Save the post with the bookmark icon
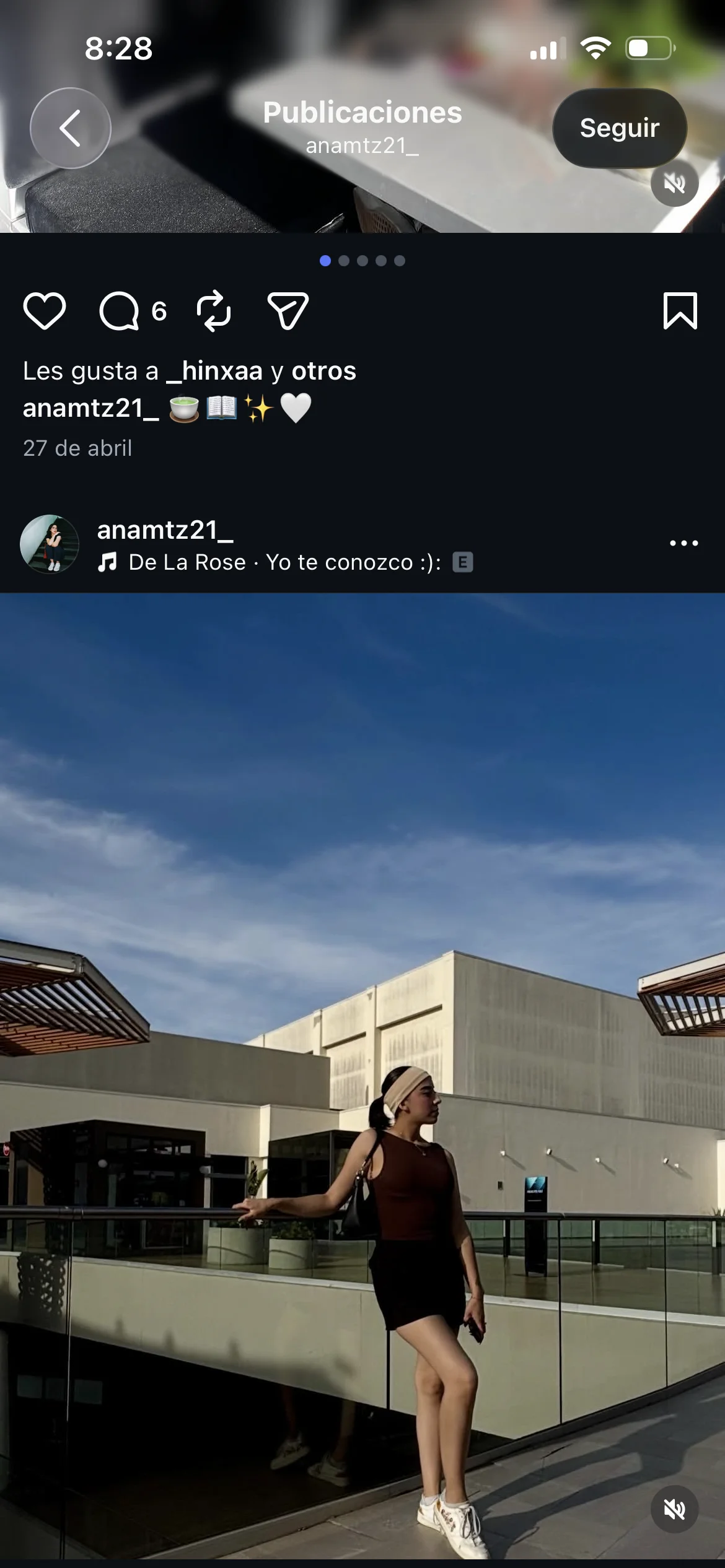The width and height of the screenshot is (725, 1568). pos(680,311)
